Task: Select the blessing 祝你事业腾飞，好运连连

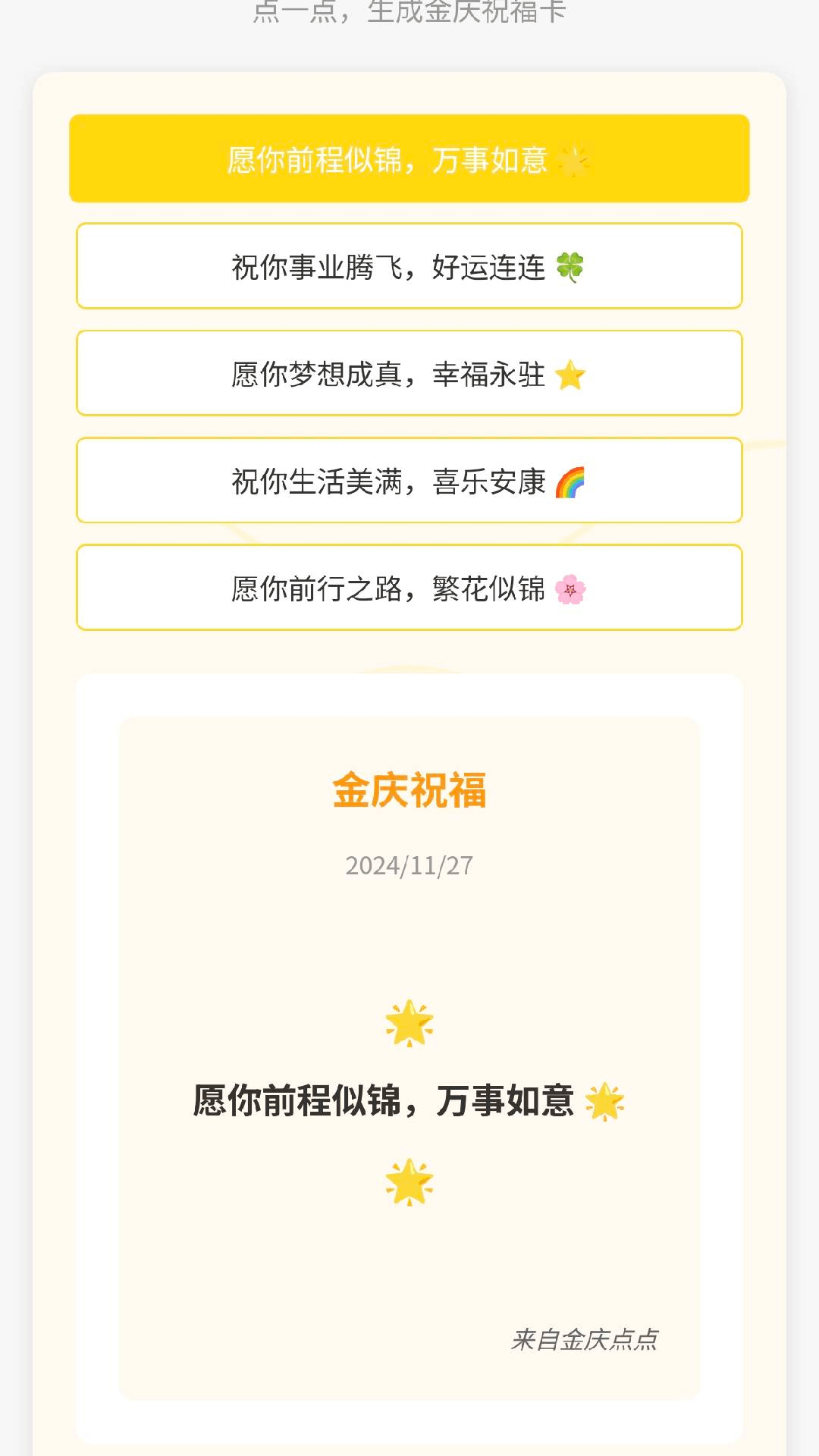Action: coord(409,266)
